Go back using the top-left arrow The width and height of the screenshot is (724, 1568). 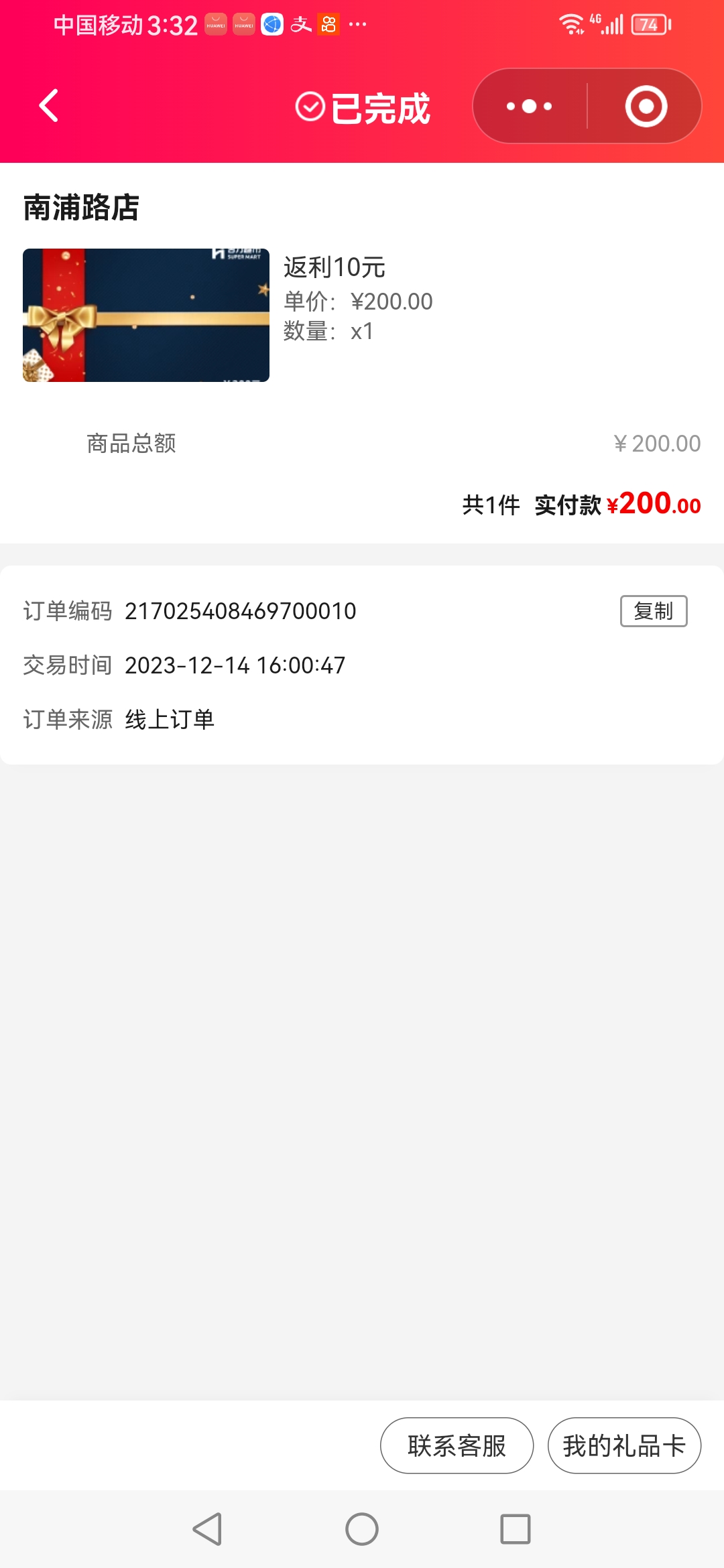click(49, 106)
